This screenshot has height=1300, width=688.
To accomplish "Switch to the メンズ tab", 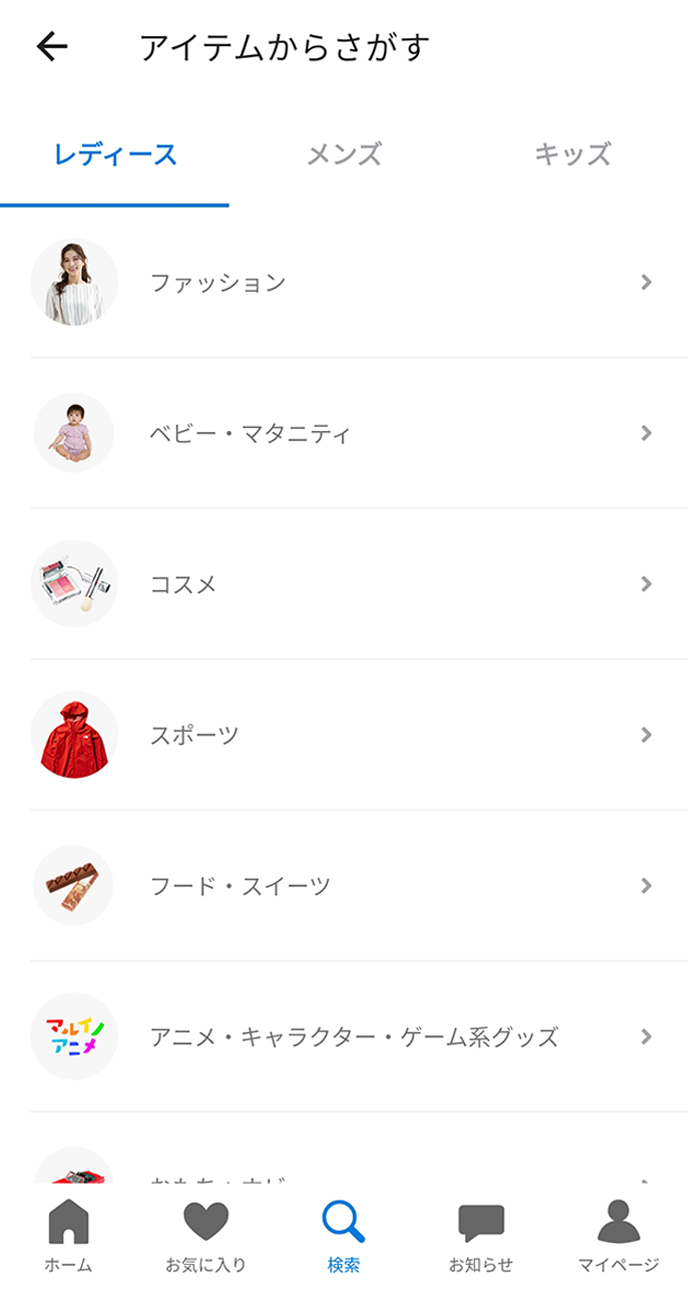I will click(344, 155).
